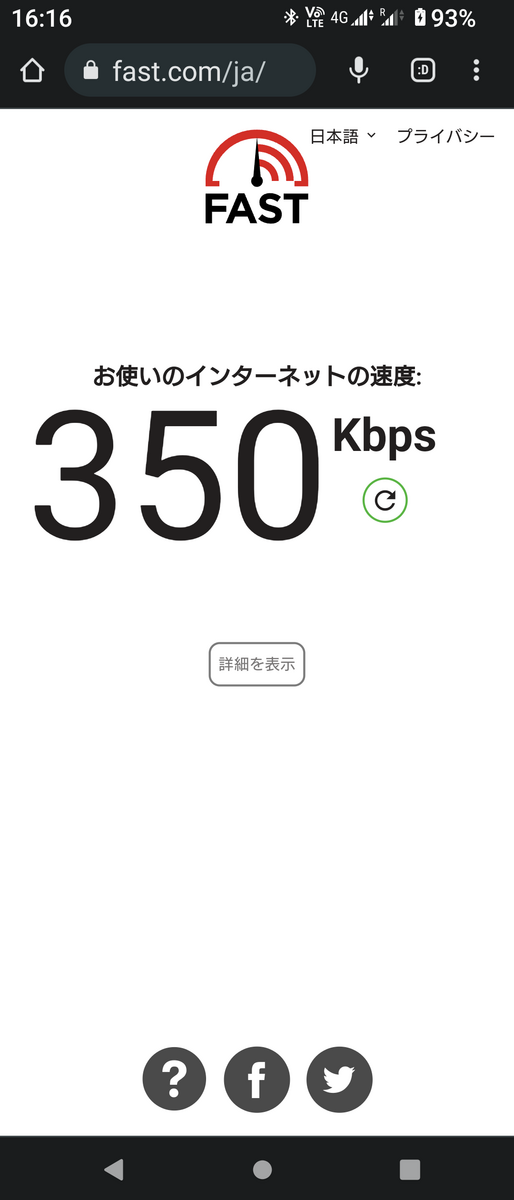514x1200 pixels.
Task: Open the help question mark icon
Action: (174, 1080)
